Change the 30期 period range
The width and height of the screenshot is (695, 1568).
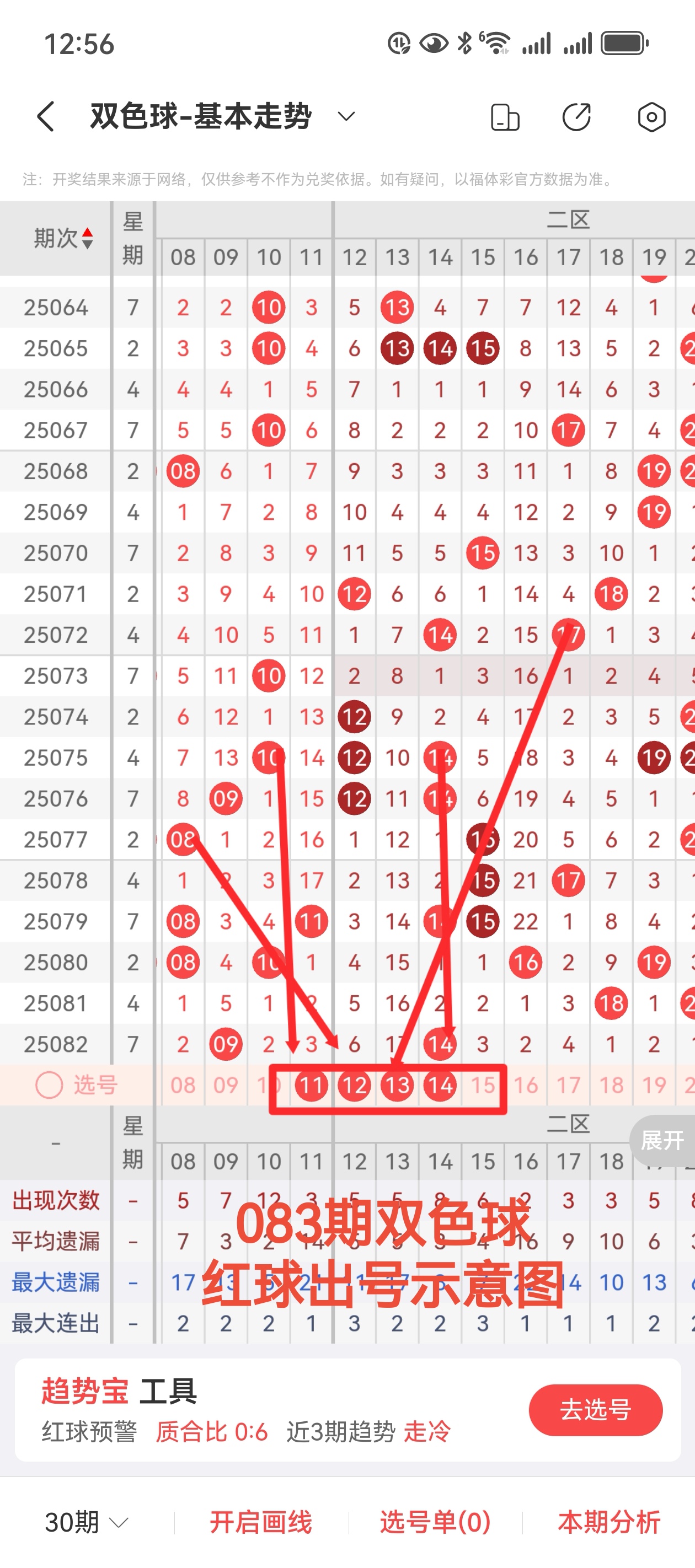87,1522
